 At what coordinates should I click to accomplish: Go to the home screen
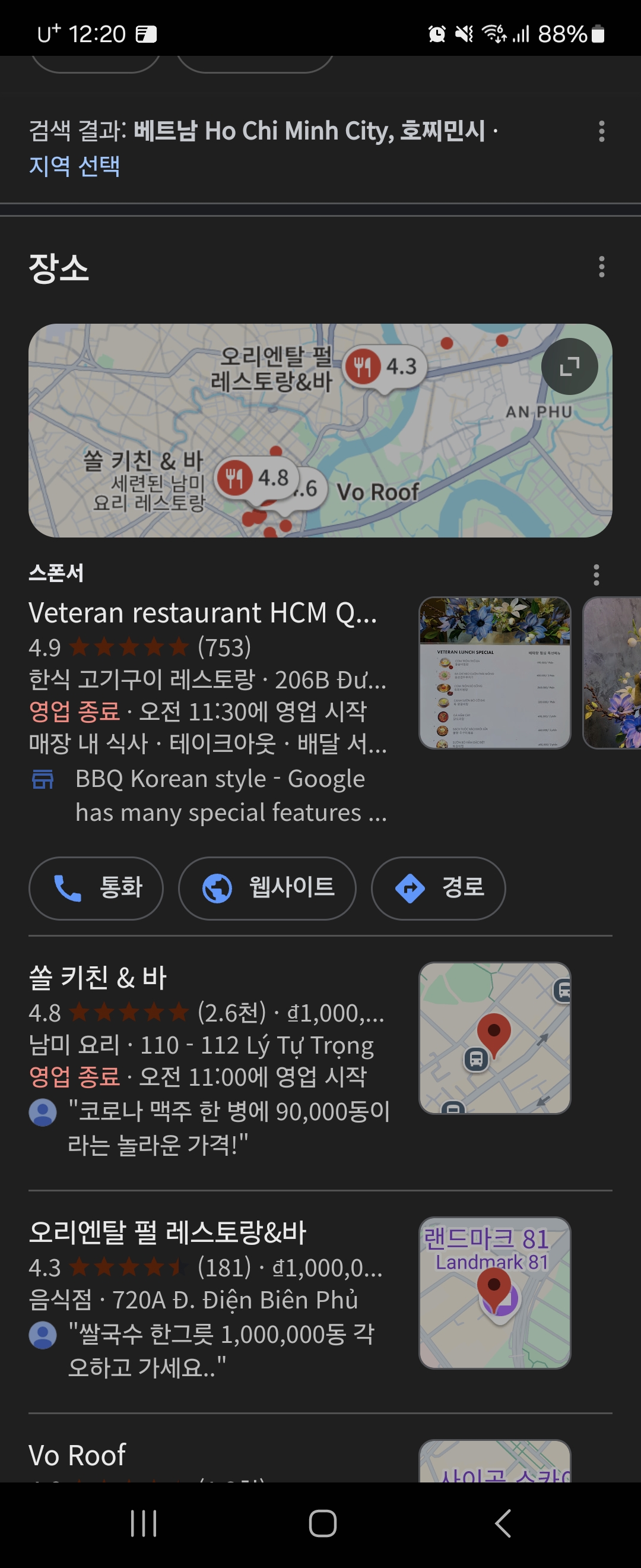click(x=322, y=1523)
